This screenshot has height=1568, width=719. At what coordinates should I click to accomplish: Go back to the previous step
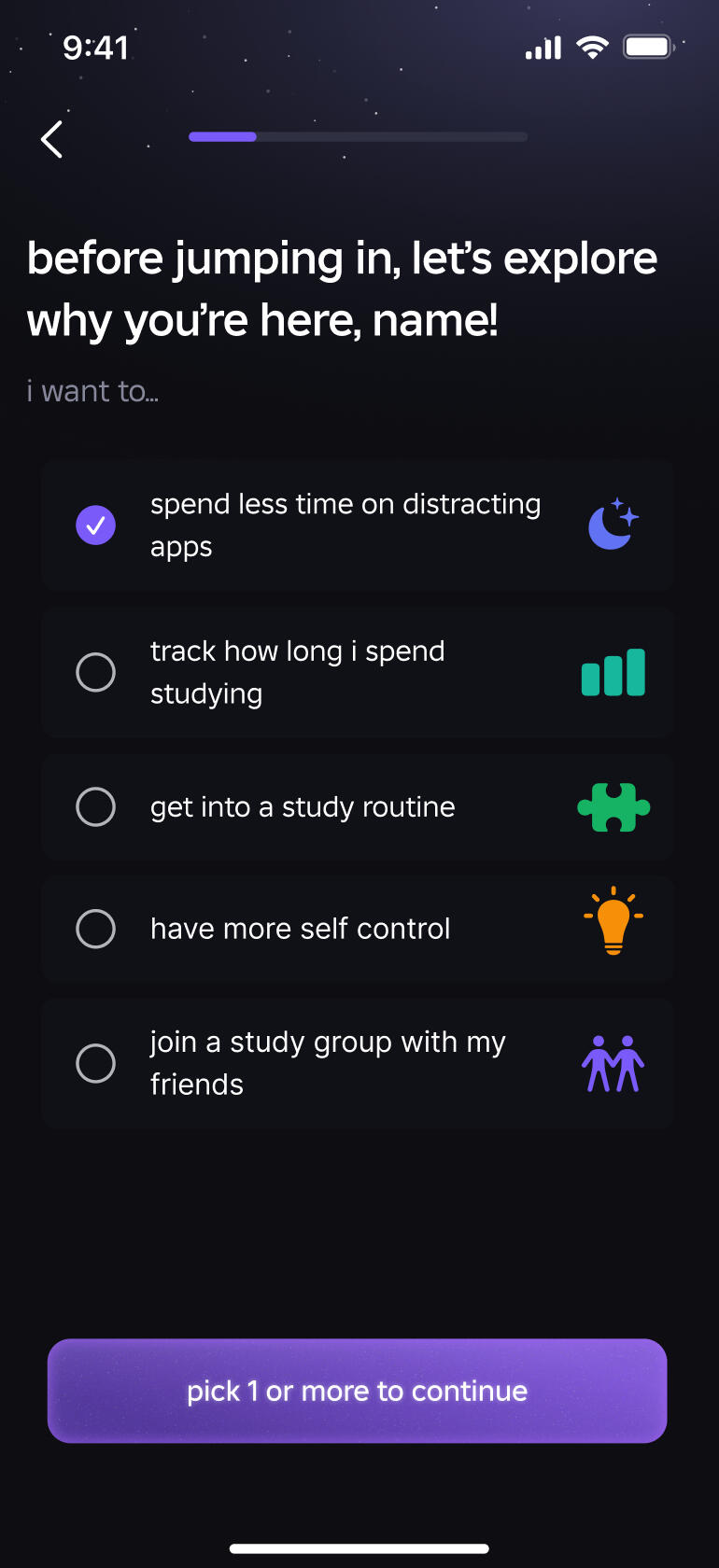pyautogui.click(x=52, y=140)
